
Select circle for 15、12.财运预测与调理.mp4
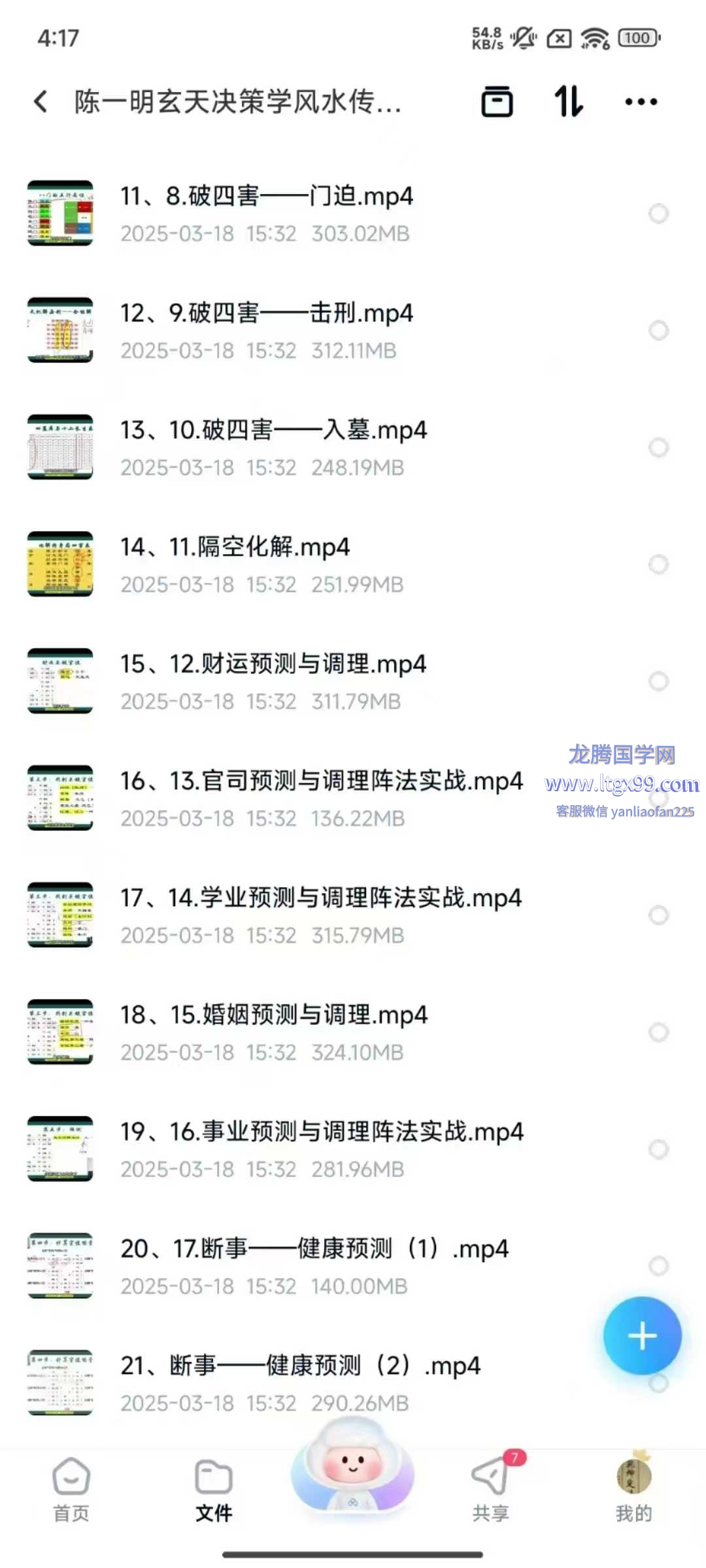coord(658,681)
